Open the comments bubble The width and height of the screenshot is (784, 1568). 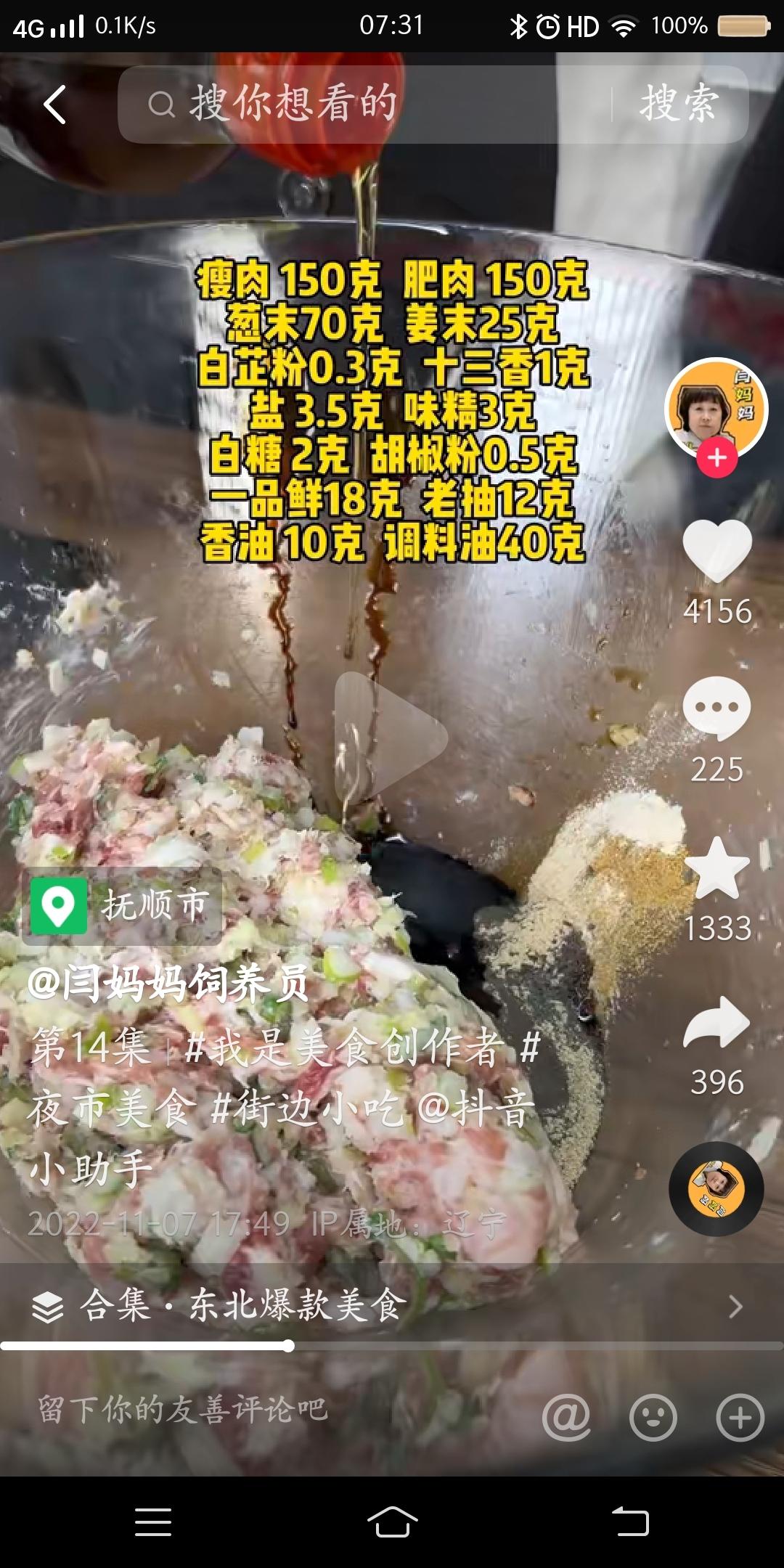coord(717,707)
